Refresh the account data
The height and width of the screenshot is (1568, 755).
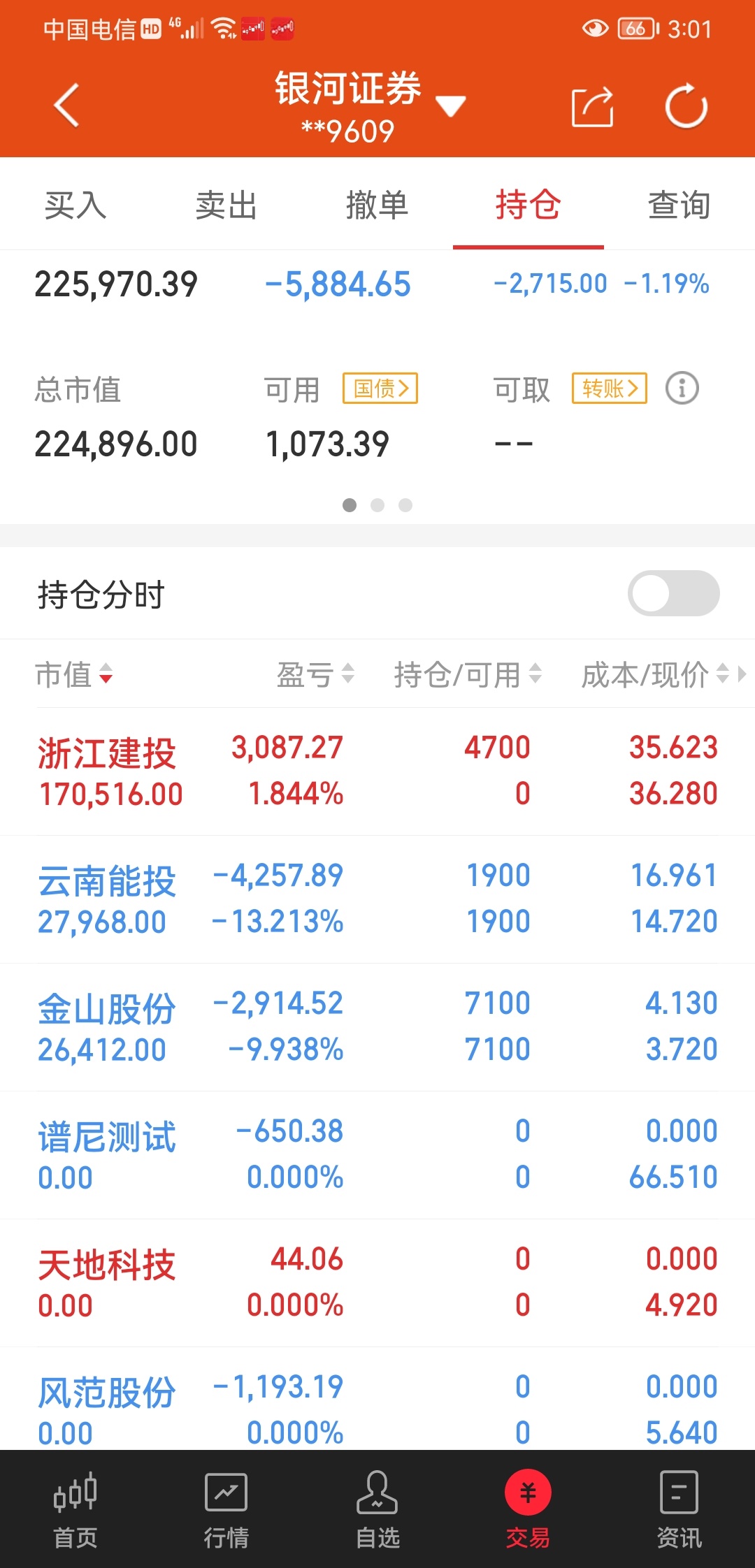pos(686,106)
